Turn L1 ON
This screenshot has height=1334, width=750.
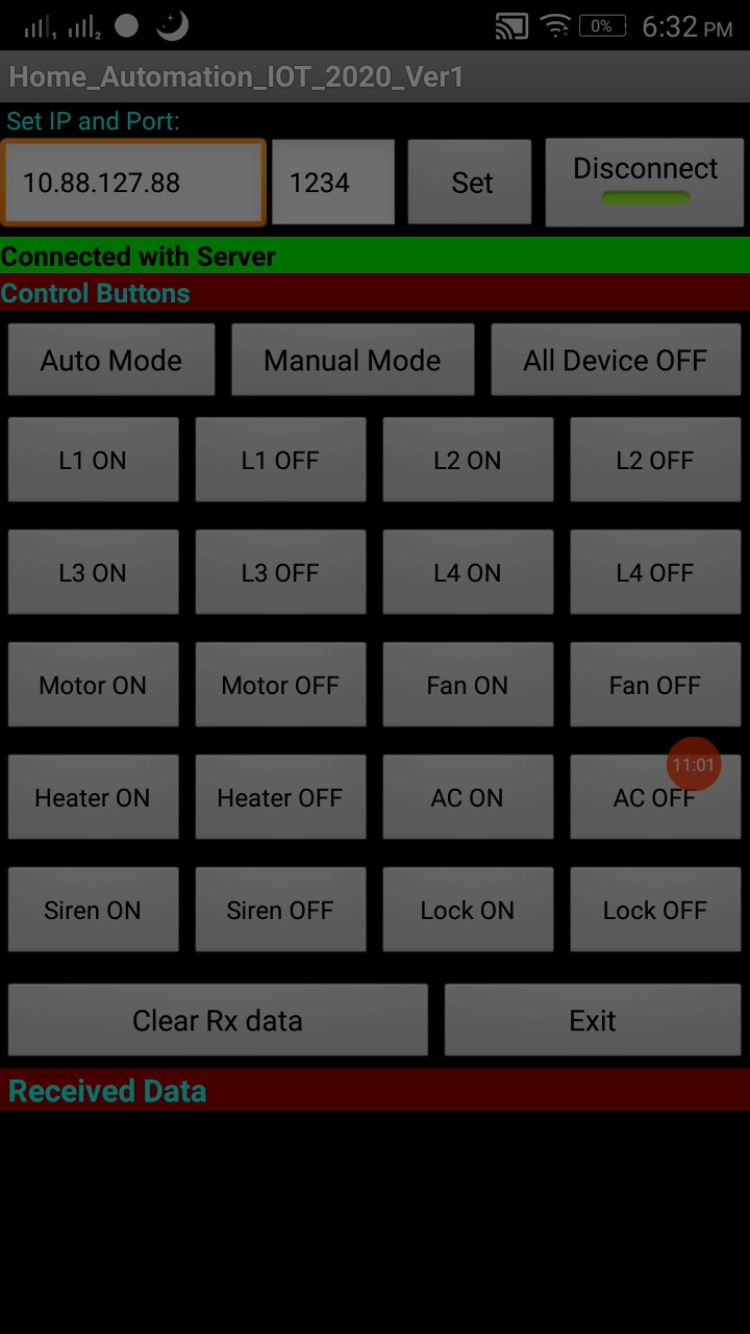[x=93, y=460]
